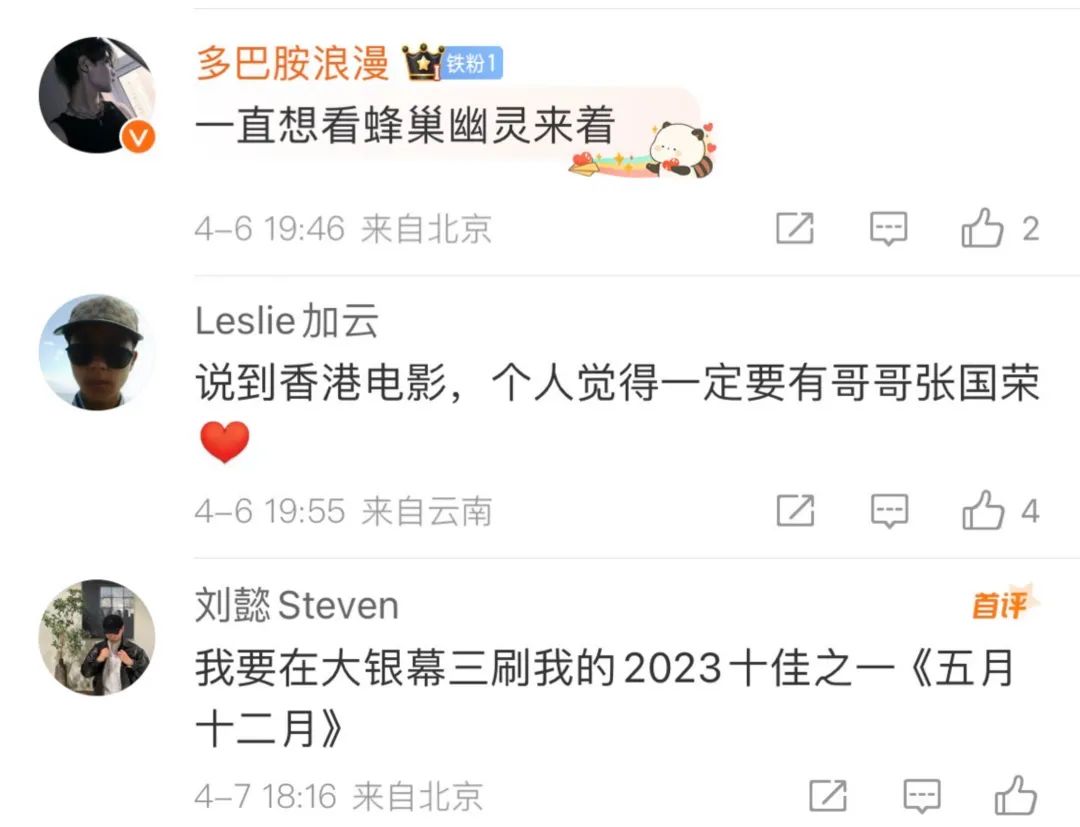Like 多巴胺浪漫's comment

point(982,229)
